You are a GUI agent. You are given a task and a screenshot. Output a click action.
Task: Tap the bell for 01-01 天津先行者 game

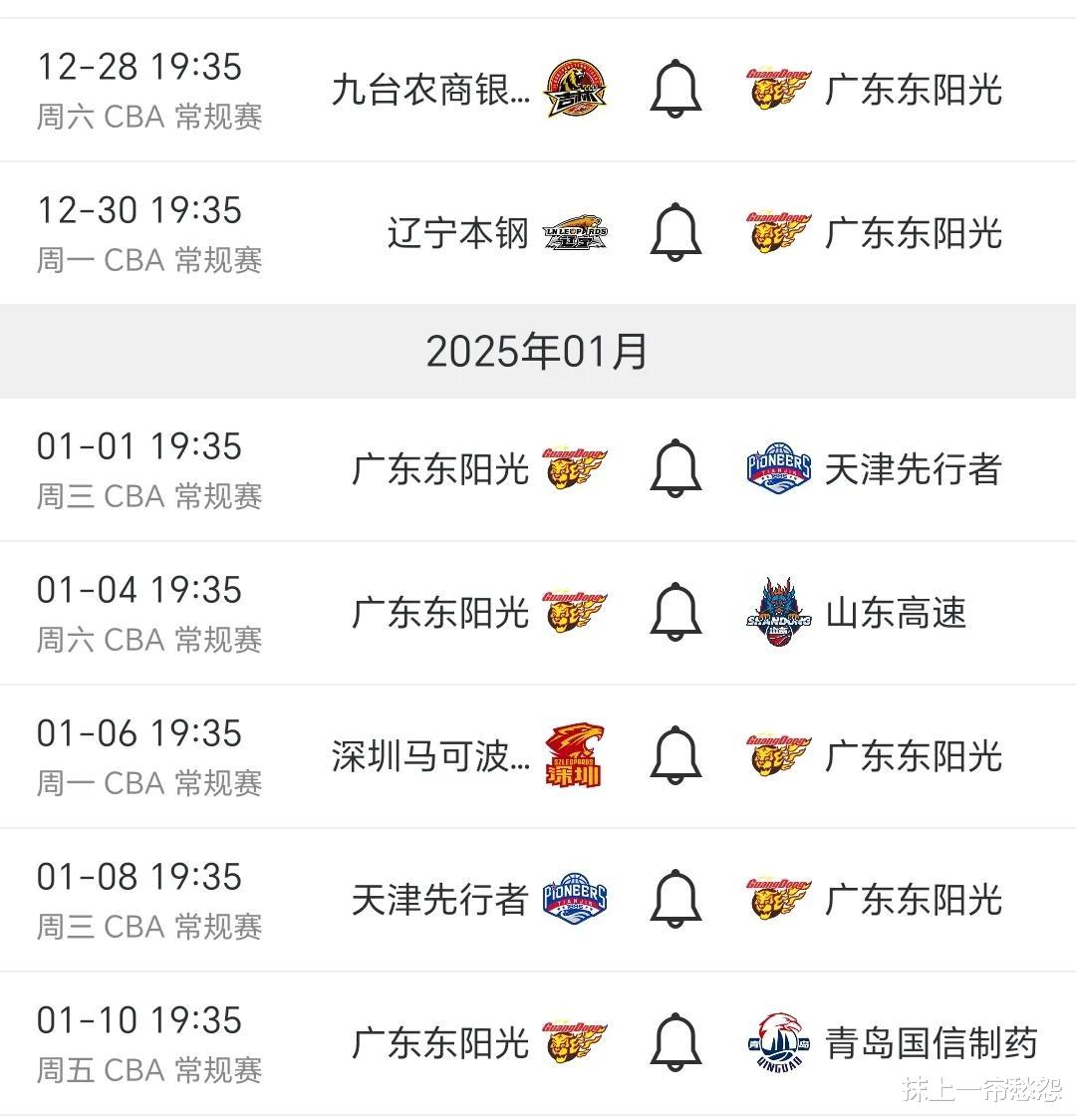tap(675, 468)
